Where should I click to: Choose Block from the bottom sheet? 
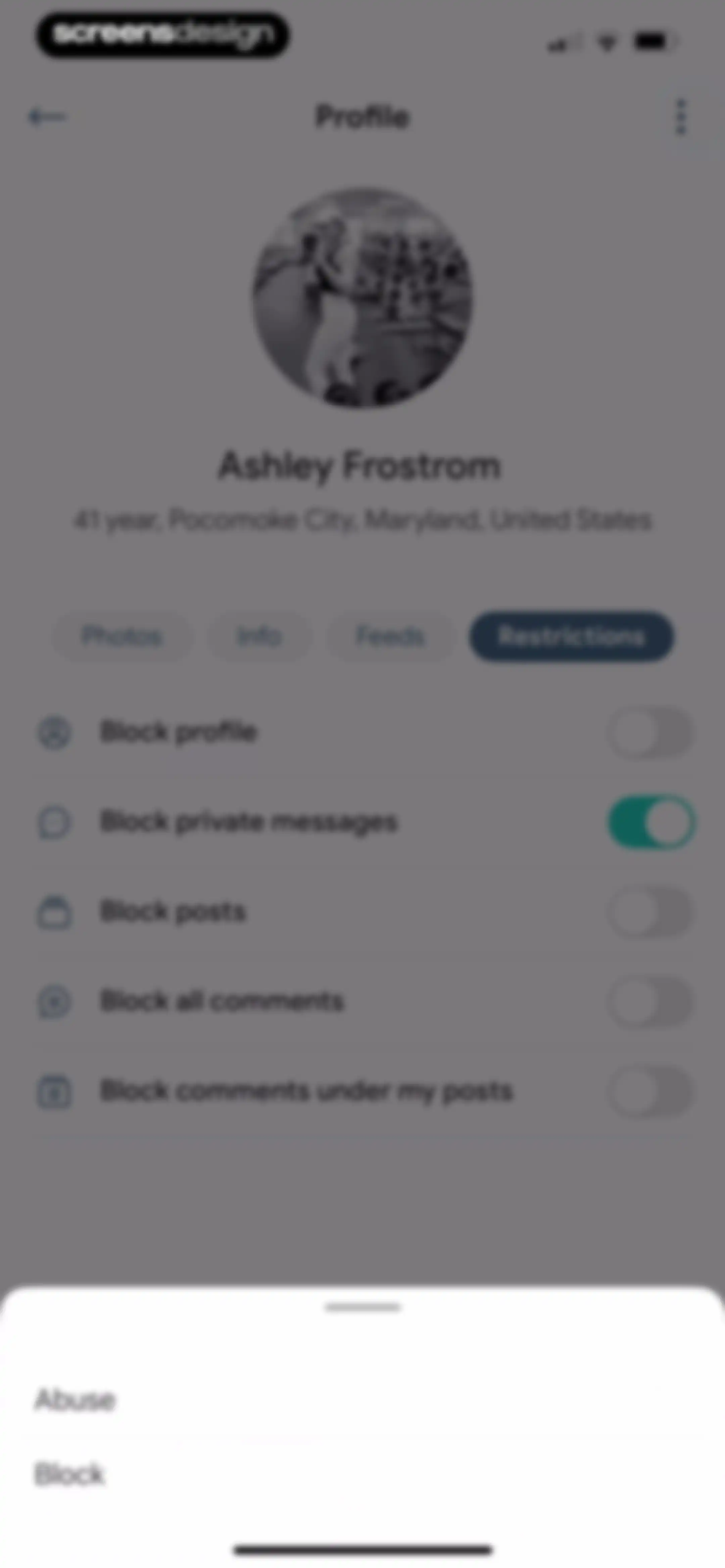[362, 1474]
